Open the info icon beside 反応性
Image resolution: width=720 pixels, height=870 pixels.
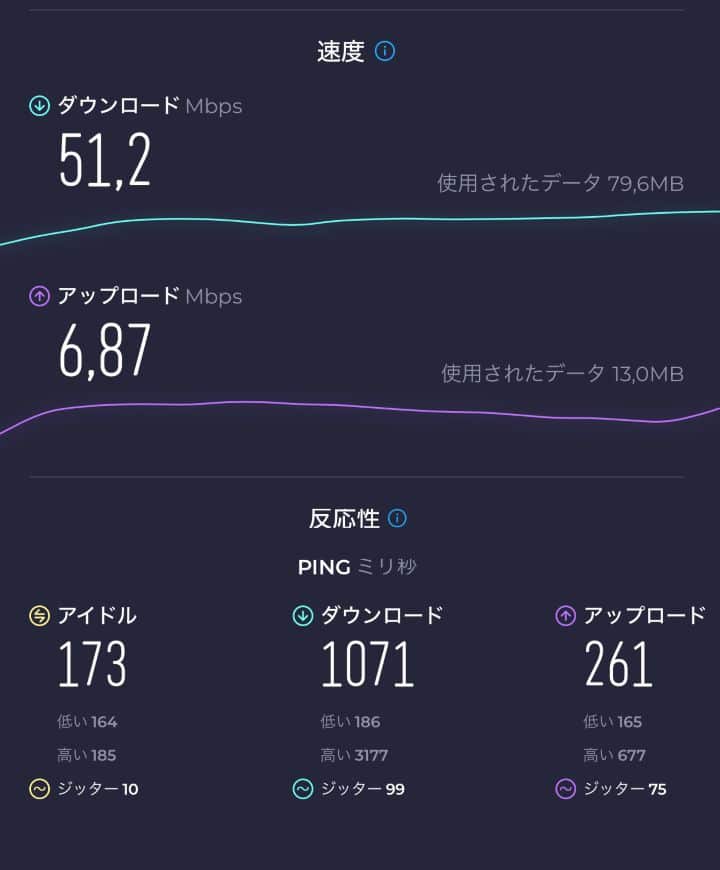click(x=397, y=518)
